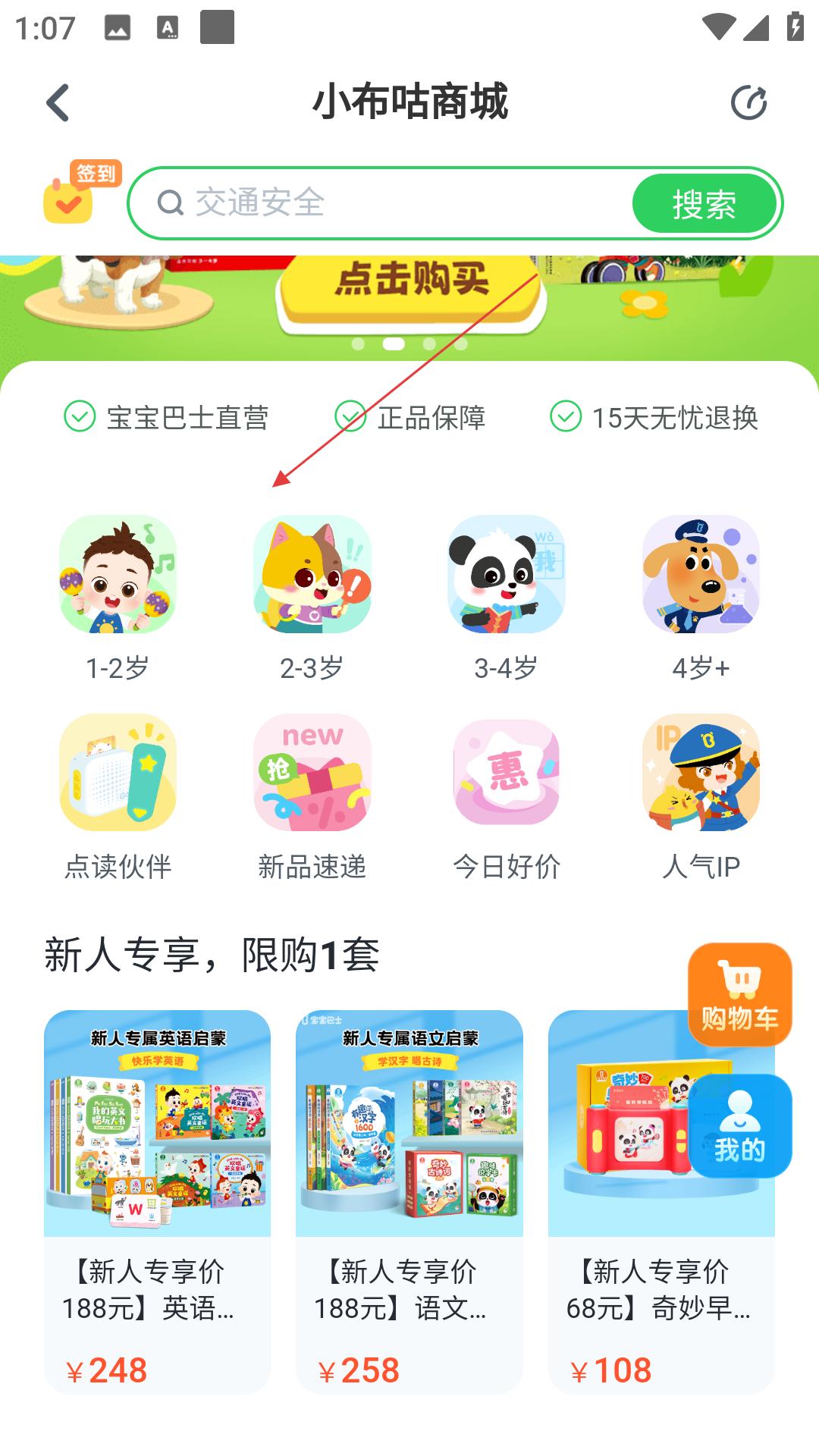Go back from 小布咕商城
The height and width of the screenshot is (1456, 819).
tap(58, 102)
